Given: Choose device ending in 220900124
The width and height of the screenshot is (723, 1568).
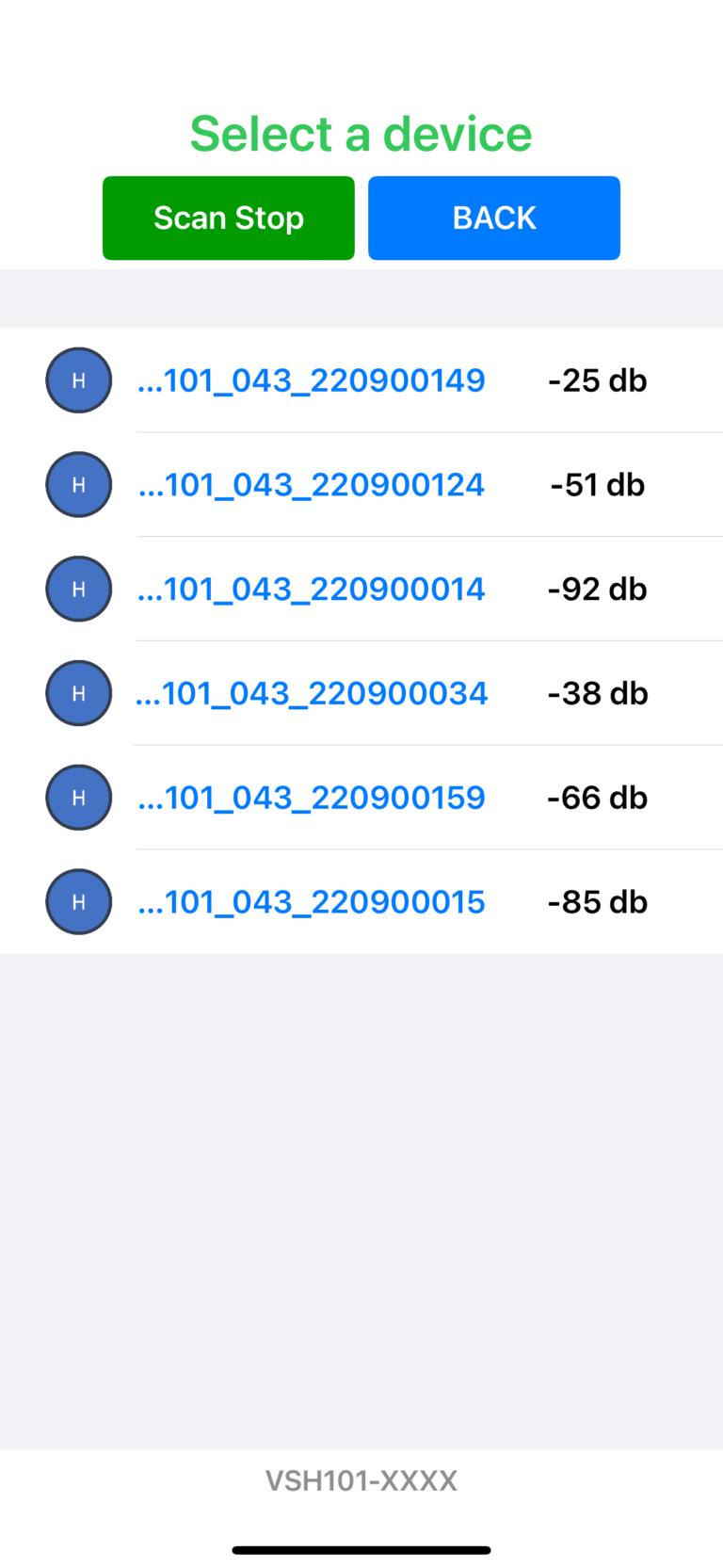Looking at the screenshot, I should [361, 485].
